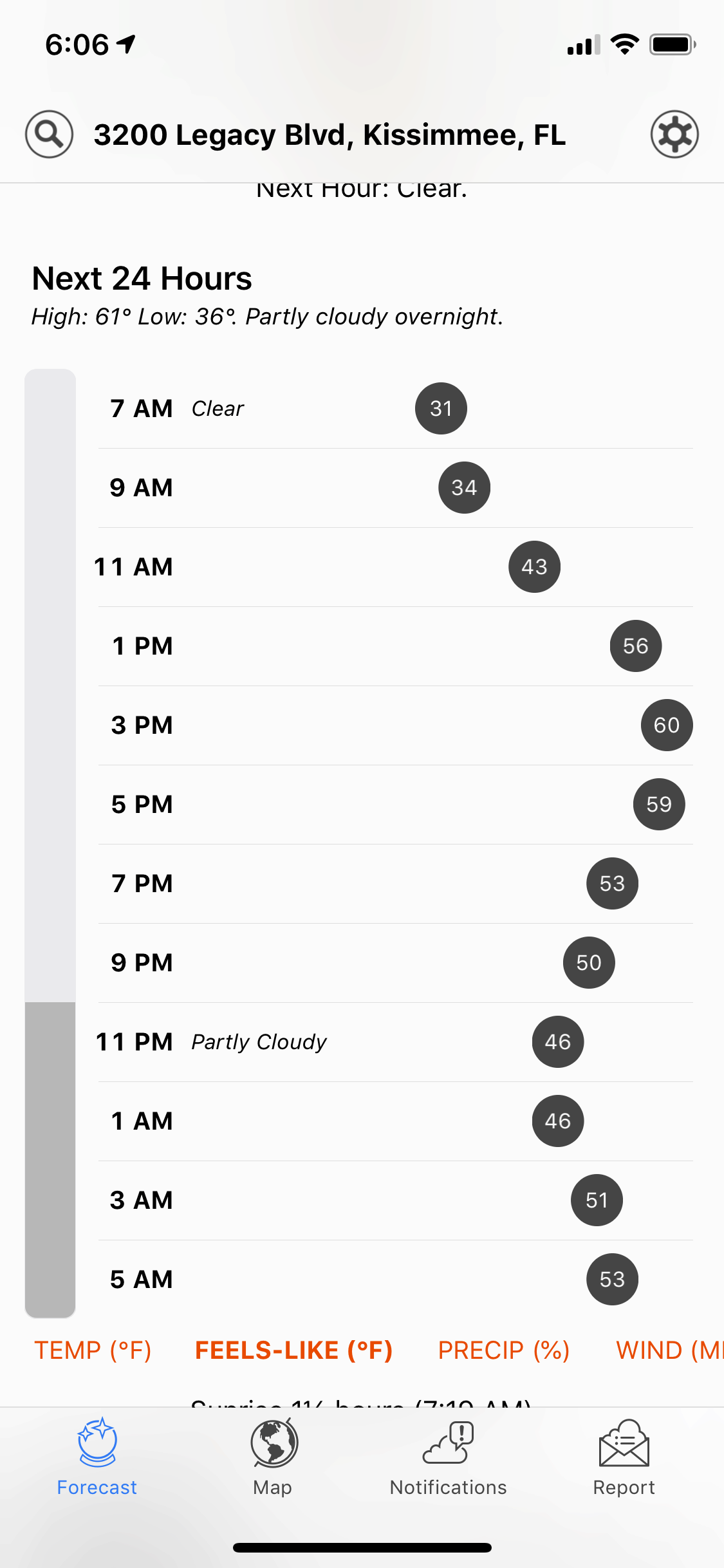
Task: Switch to the WIND view
Action: (670, 1350)
